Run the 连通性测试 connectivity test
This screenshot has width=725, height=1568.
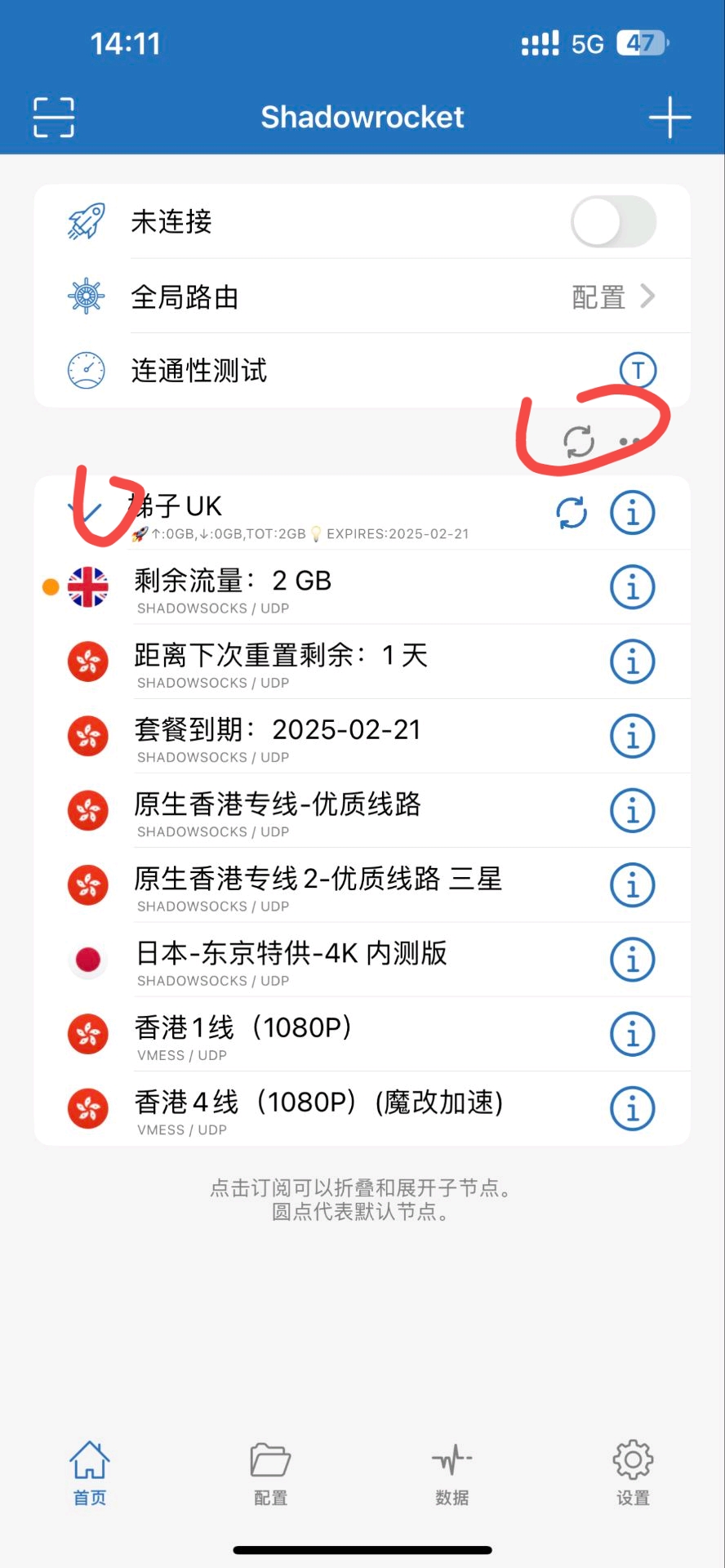(x=638, y=370)
